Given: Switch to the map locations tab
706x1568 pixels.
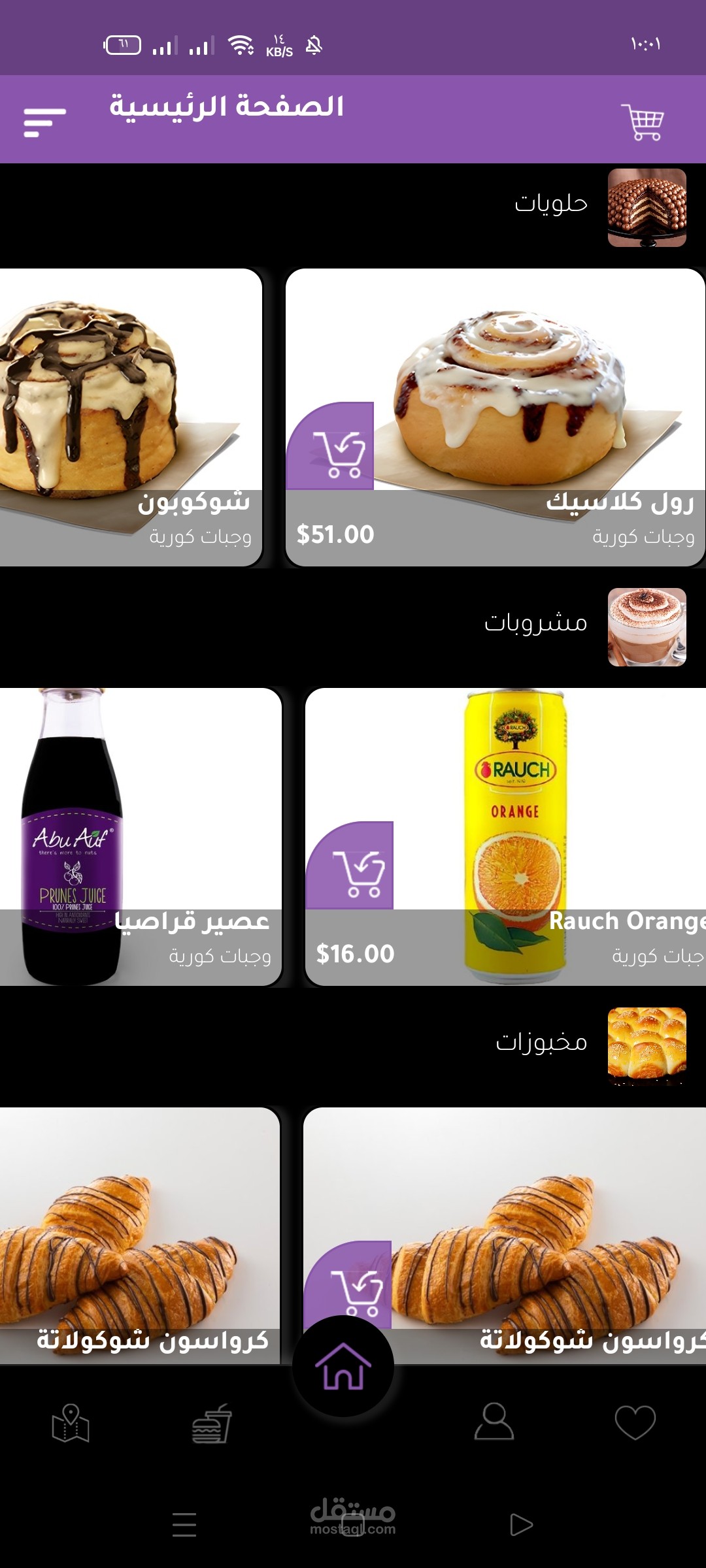Looking at the screenshot, I should 71,1423.
